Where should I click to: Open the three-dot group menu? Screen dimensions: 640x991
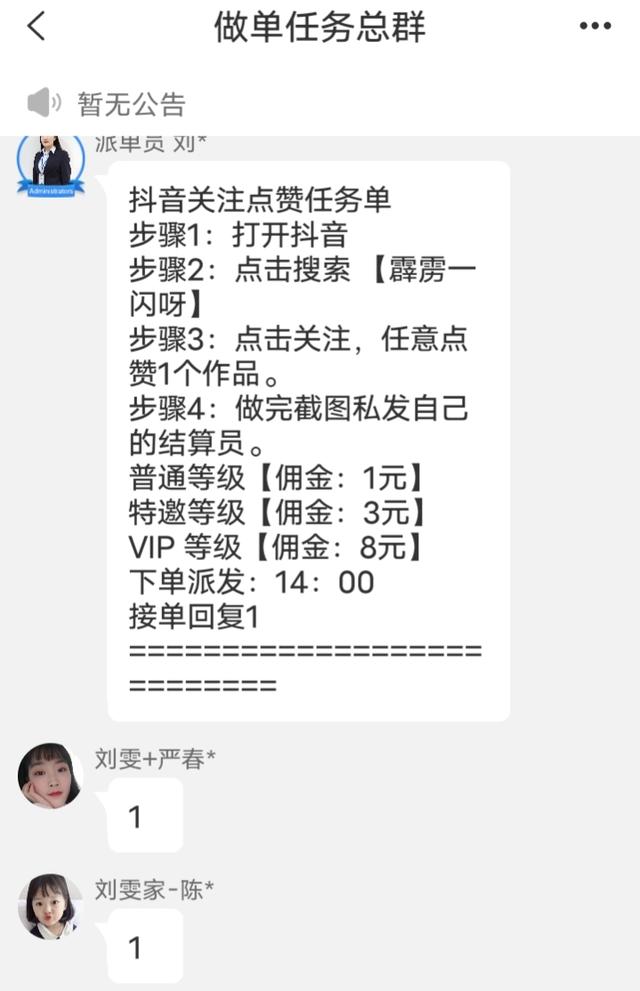tap(594, 27)
